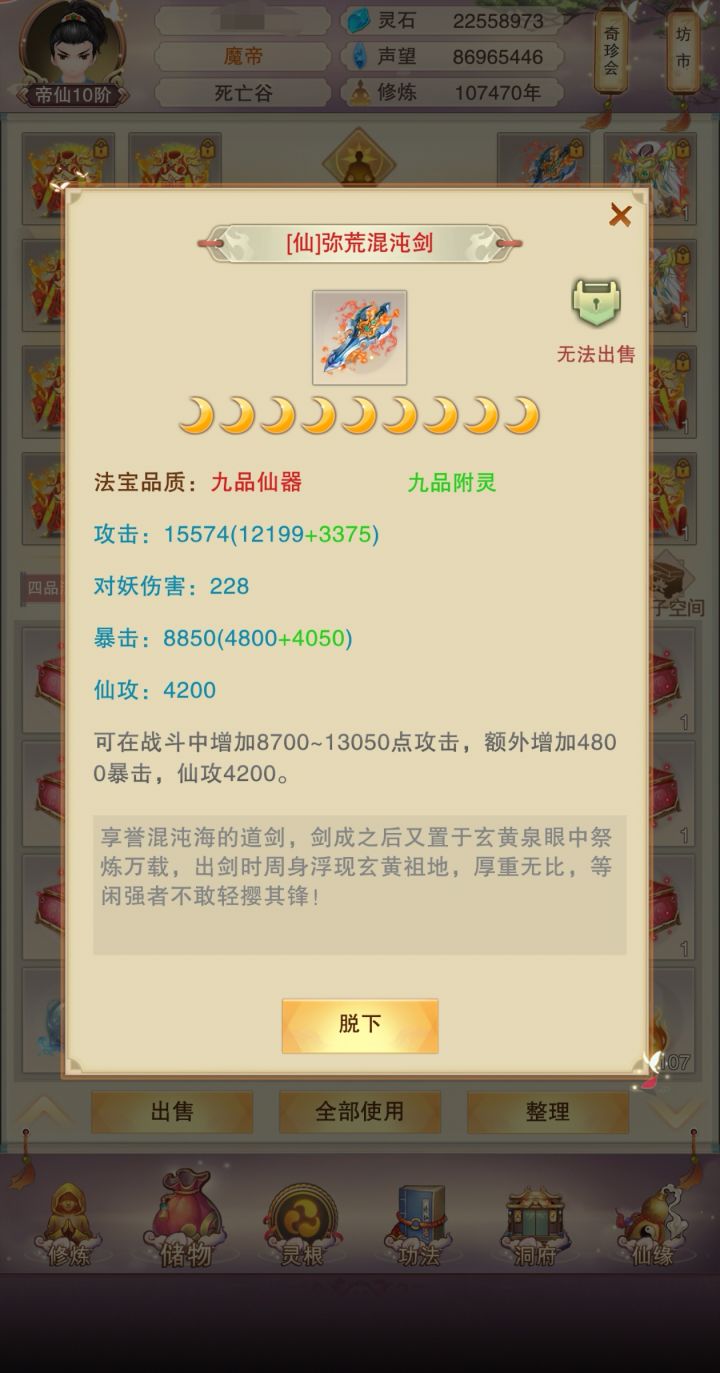
Task: Open the 功法 skill book icon
Action: tap(418, 1220)
